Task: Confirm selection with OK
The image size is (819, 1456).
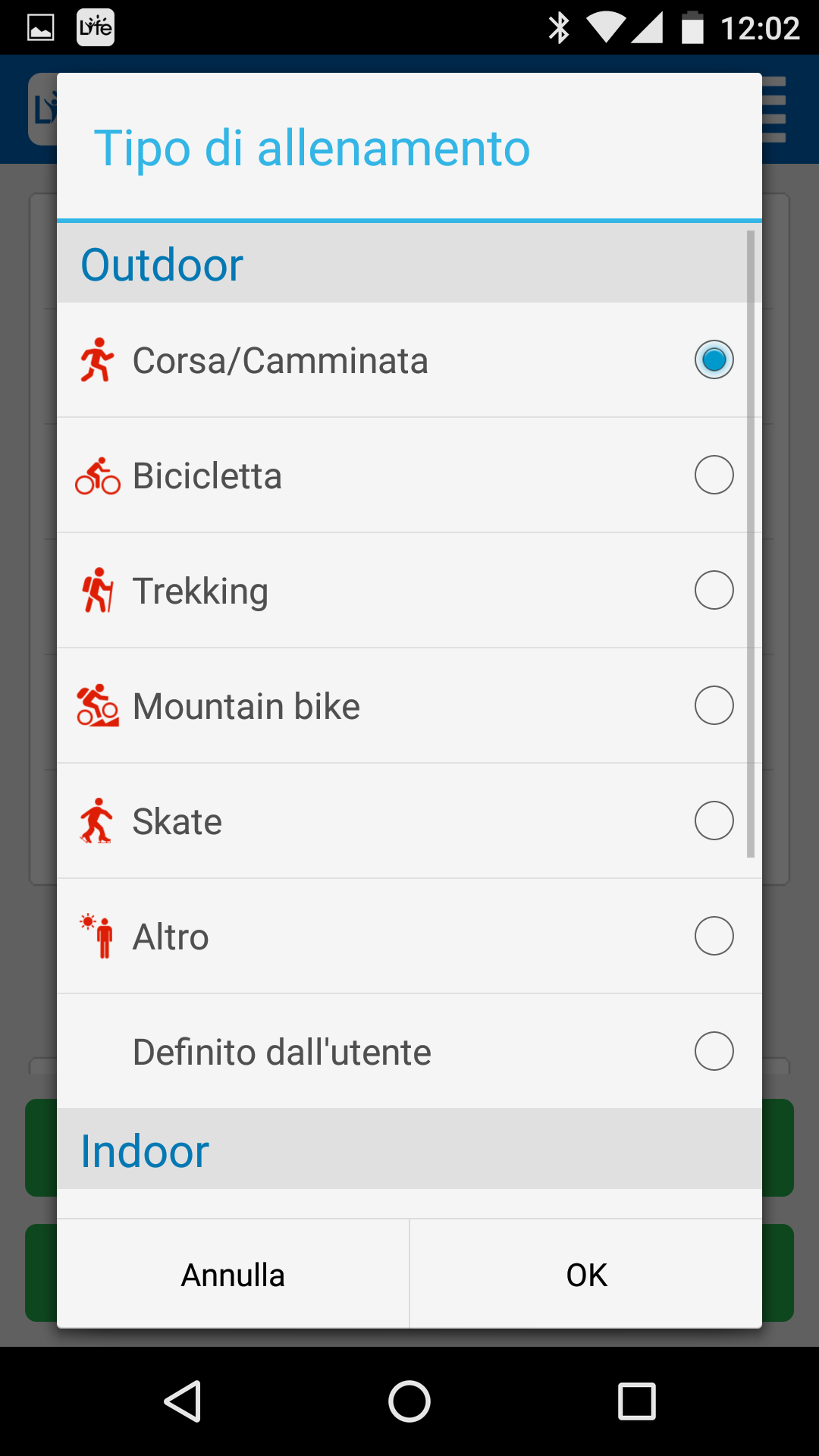Action: tap(586, 1274)
